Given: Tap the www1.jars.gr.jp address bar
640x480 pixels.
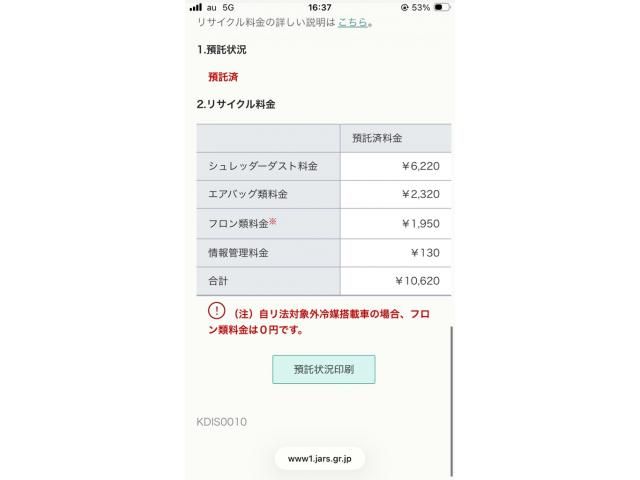Looking at the screenshot, I should (x=319, y=458).
